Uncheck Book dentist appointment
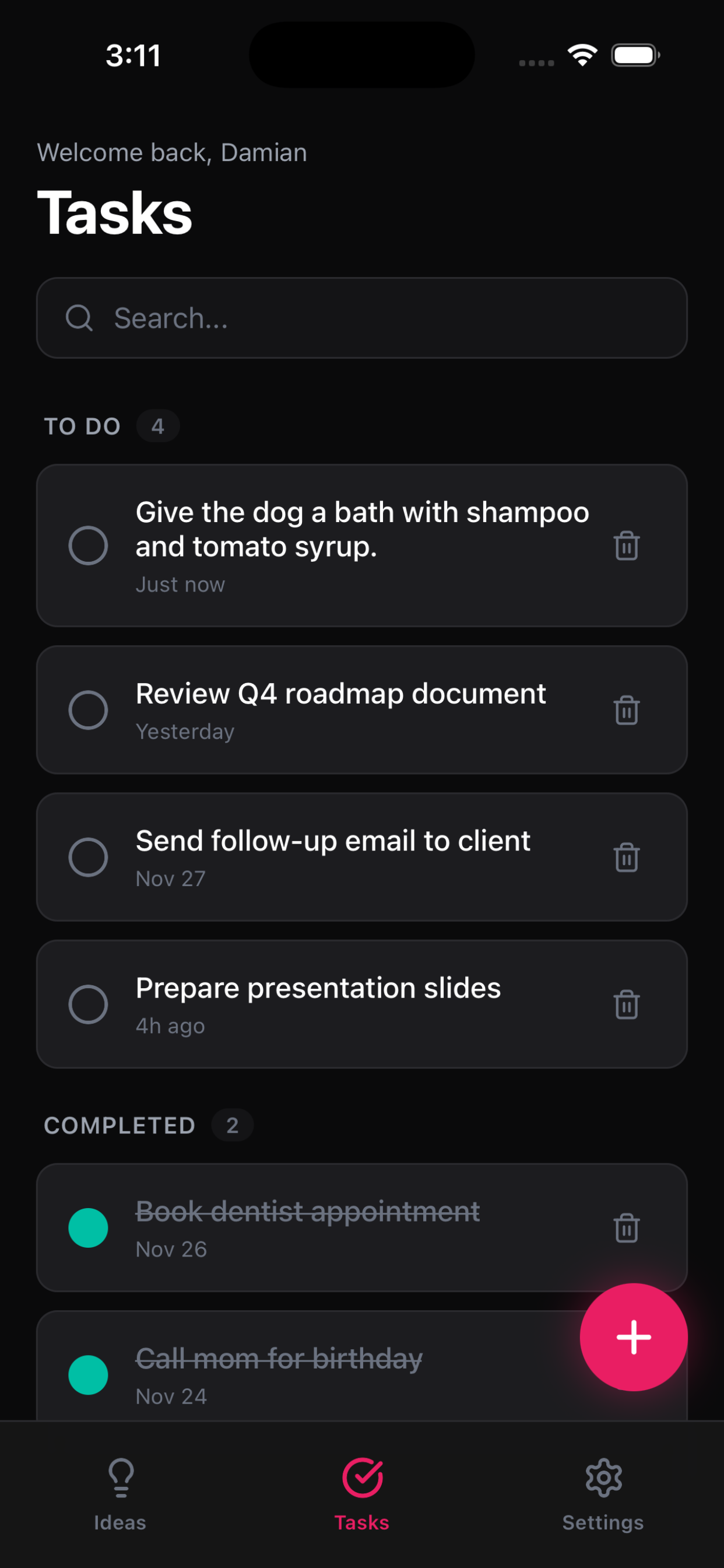 click(x=89, y=1228)
